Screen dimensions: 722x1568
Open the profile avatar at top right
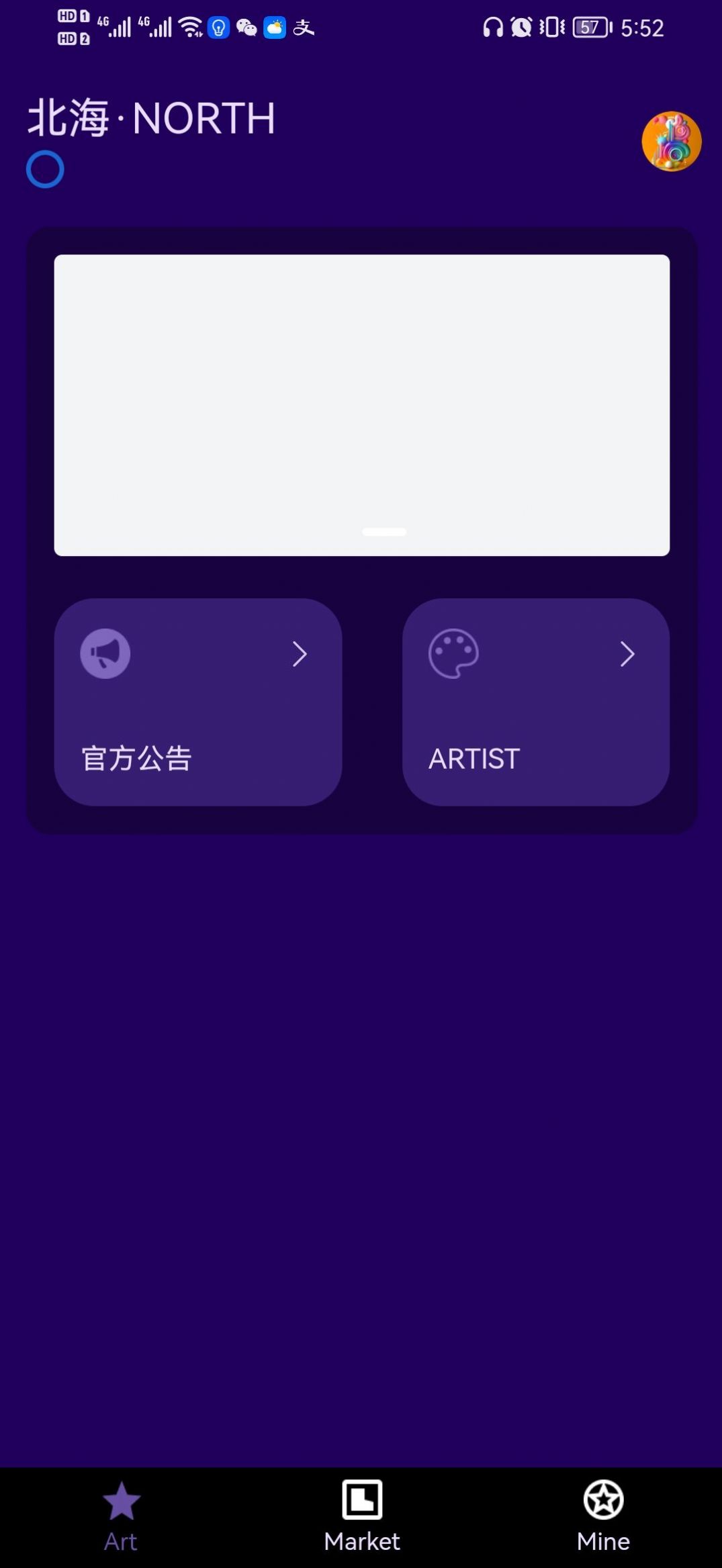[x=671, y=141]
